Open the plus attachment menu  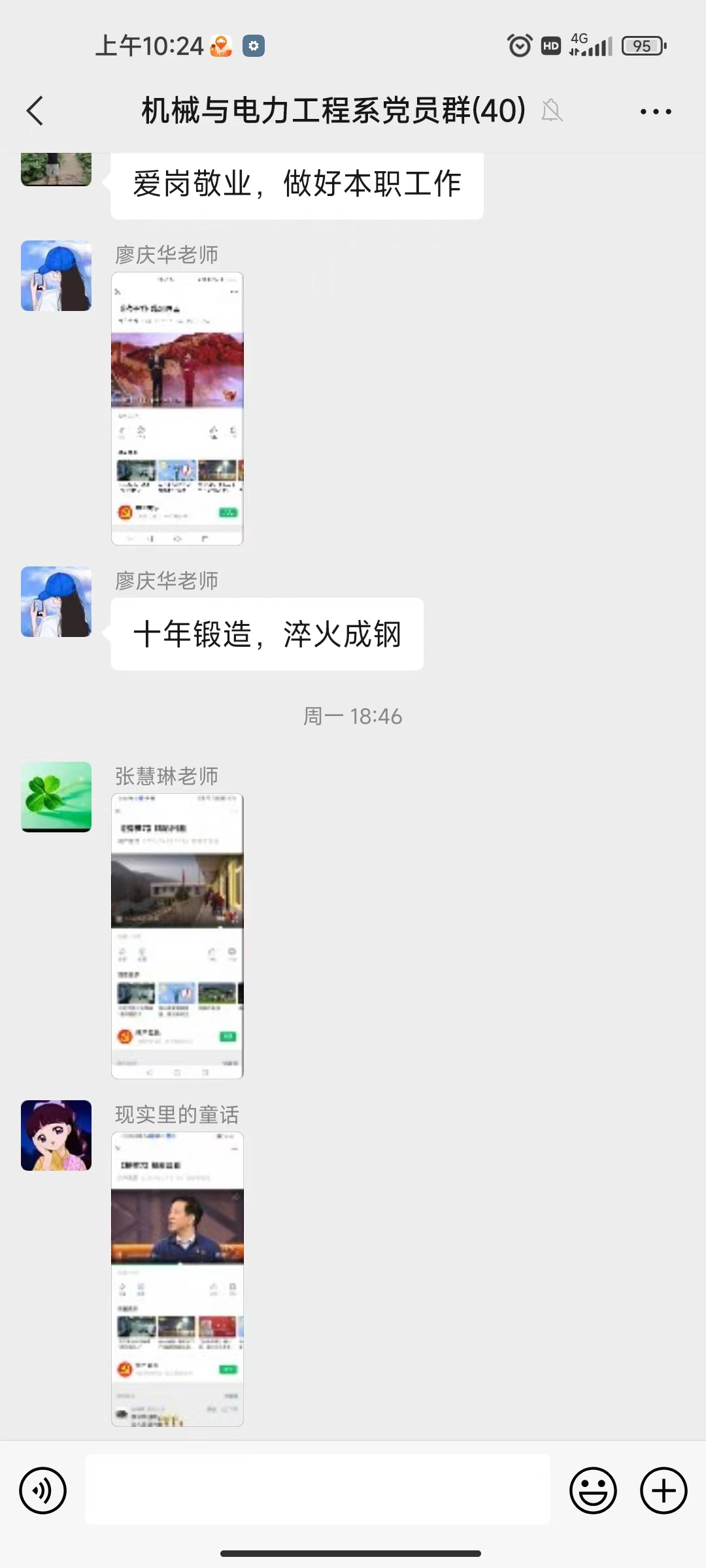click(663, 1491)
